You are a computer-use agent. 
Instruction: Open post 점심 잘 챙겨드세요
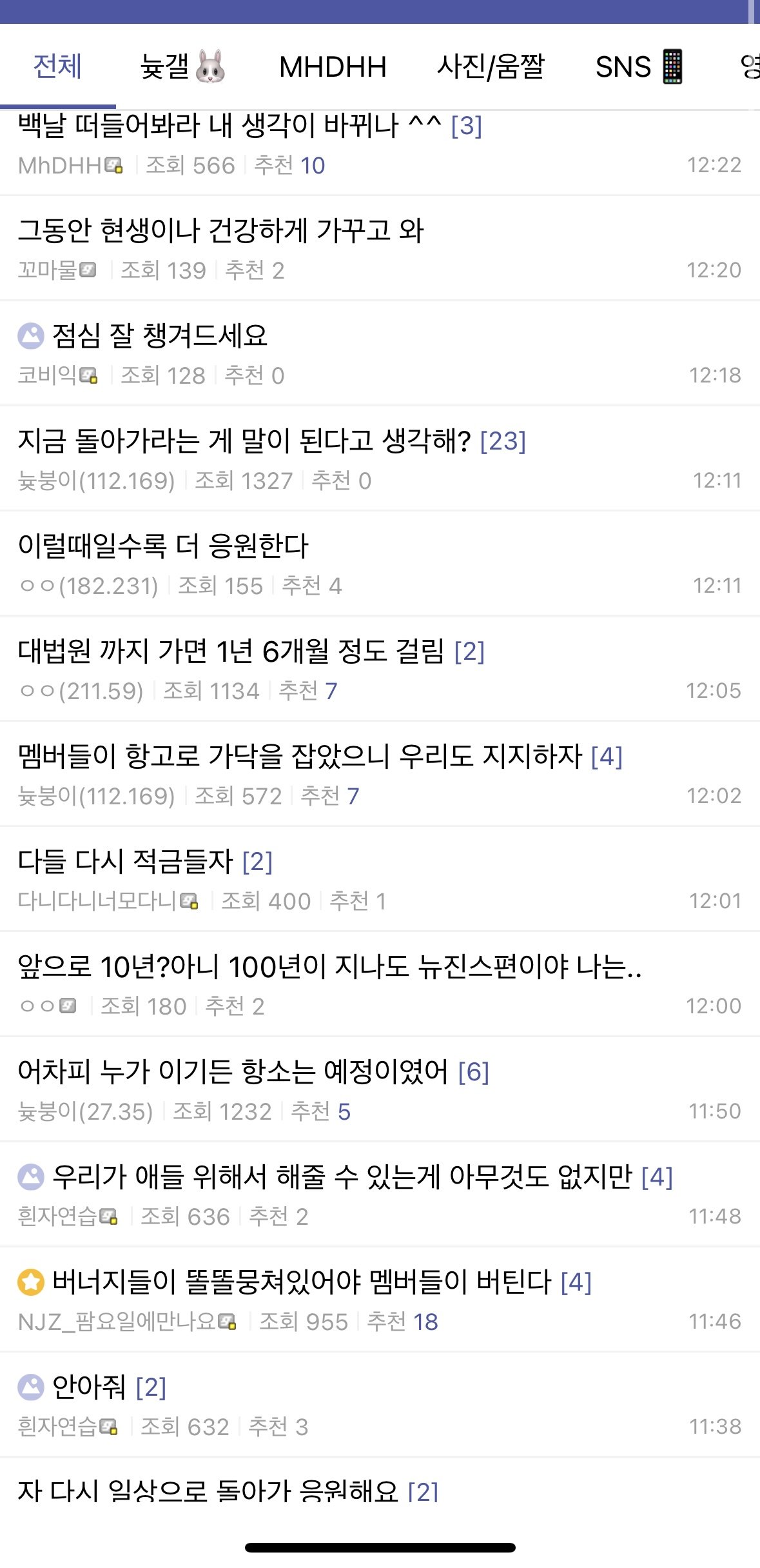(x=159, y=336)
